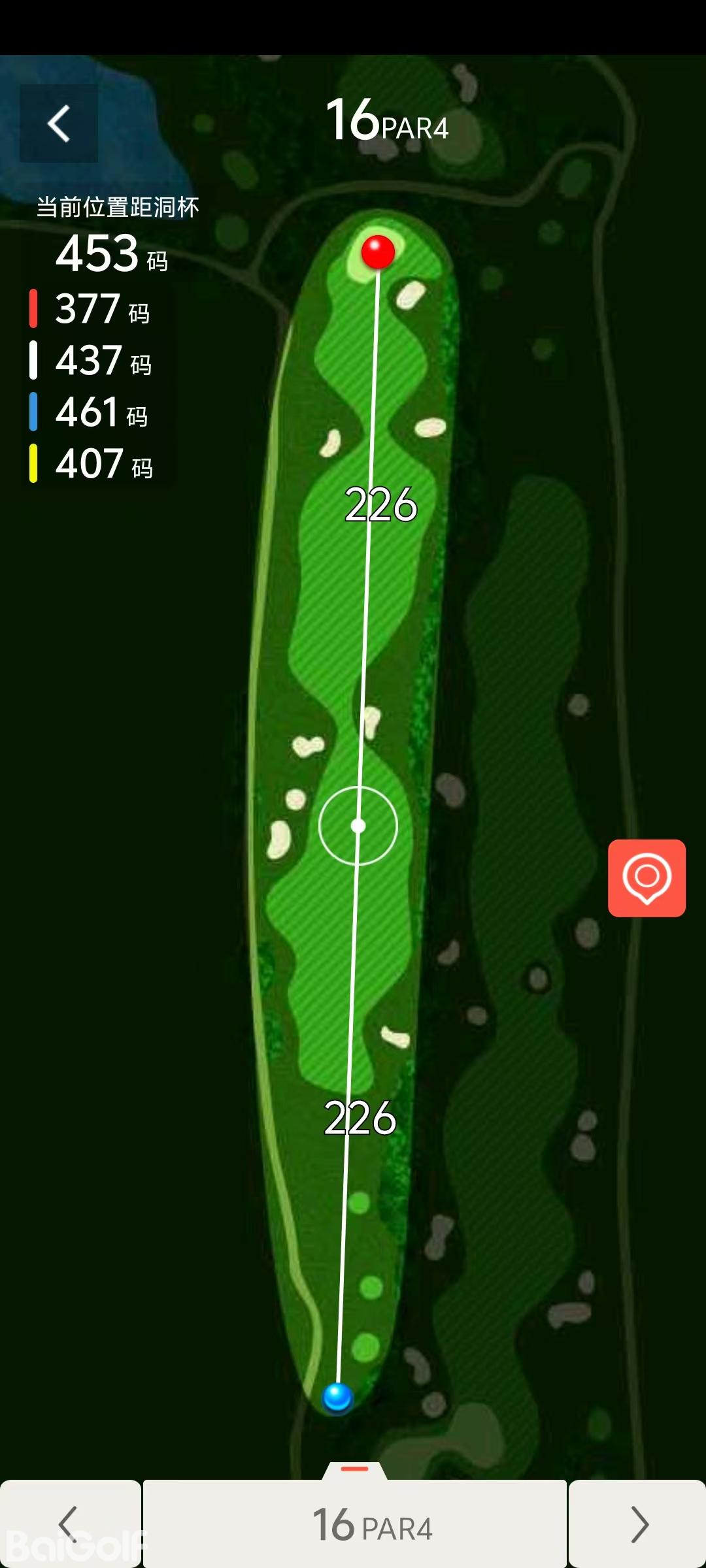Viewport: 706px width, 1568px height.
Task: Go to the previous hole
Action: tap(69, 1524)
